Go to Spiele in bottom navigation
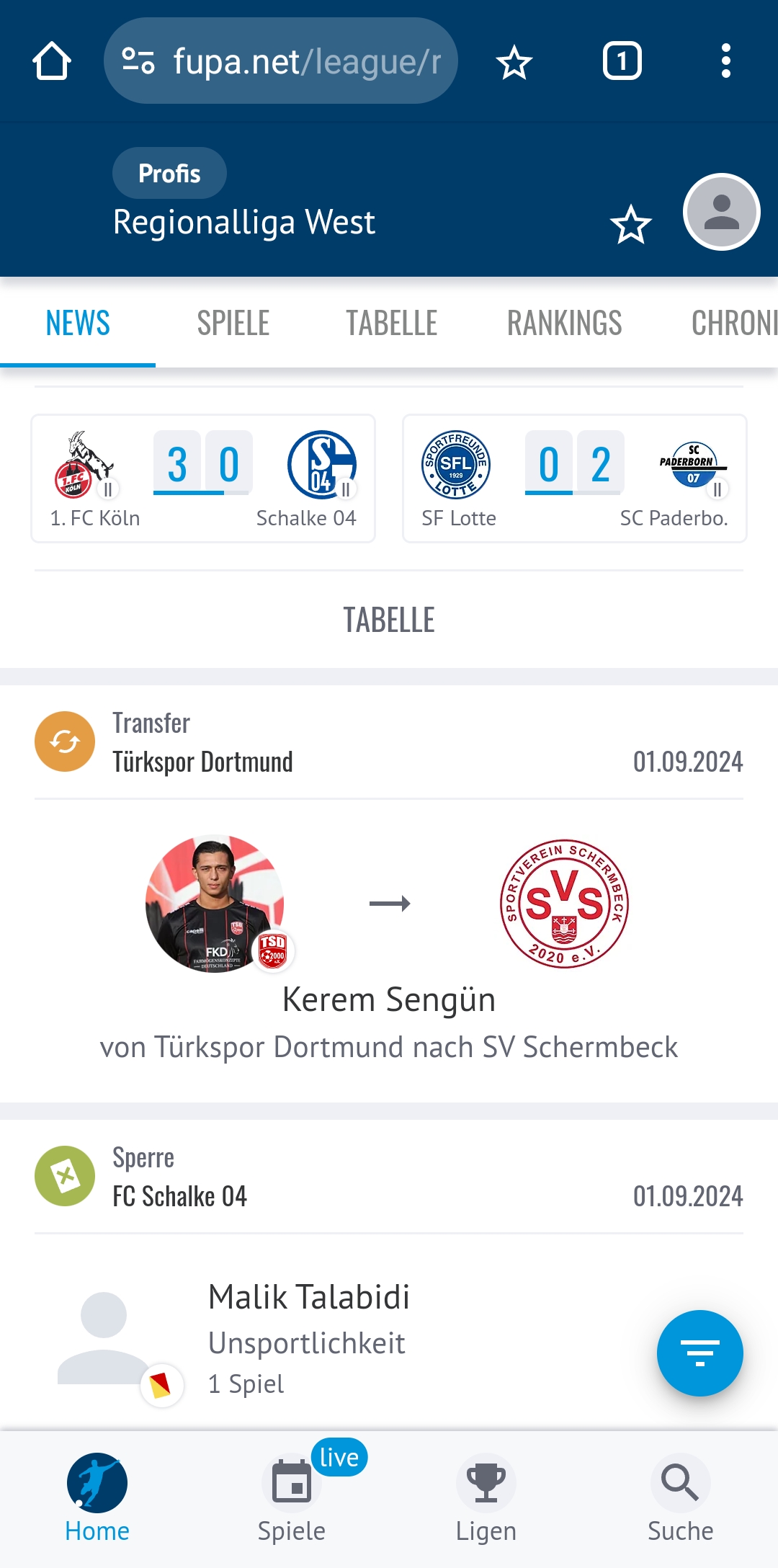This screenshot has height=1568, width=778. 292,1499
